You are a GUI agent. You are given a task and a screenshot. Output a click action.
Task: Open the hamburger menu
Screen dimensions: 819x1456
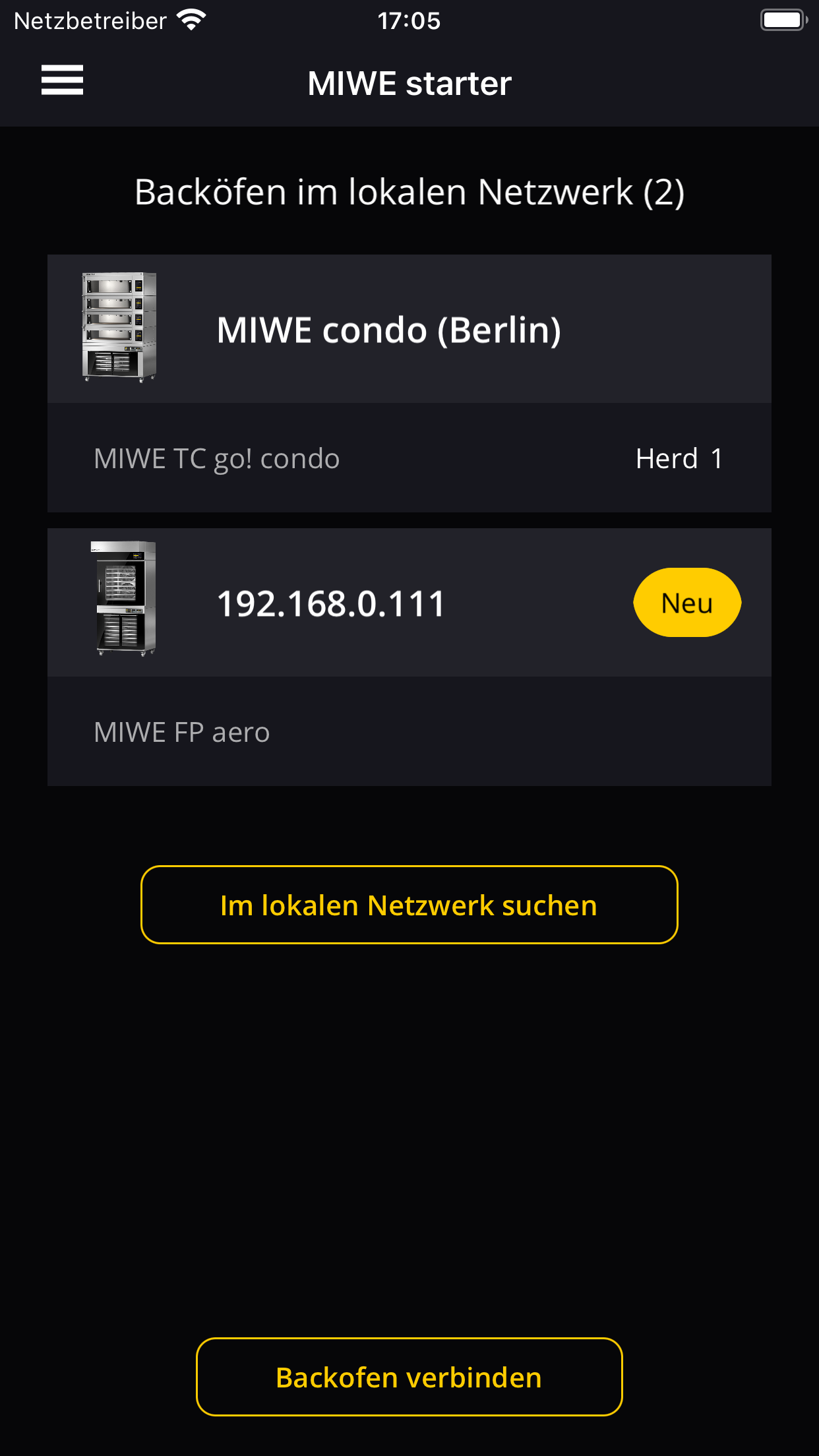(x=62, y=80)
